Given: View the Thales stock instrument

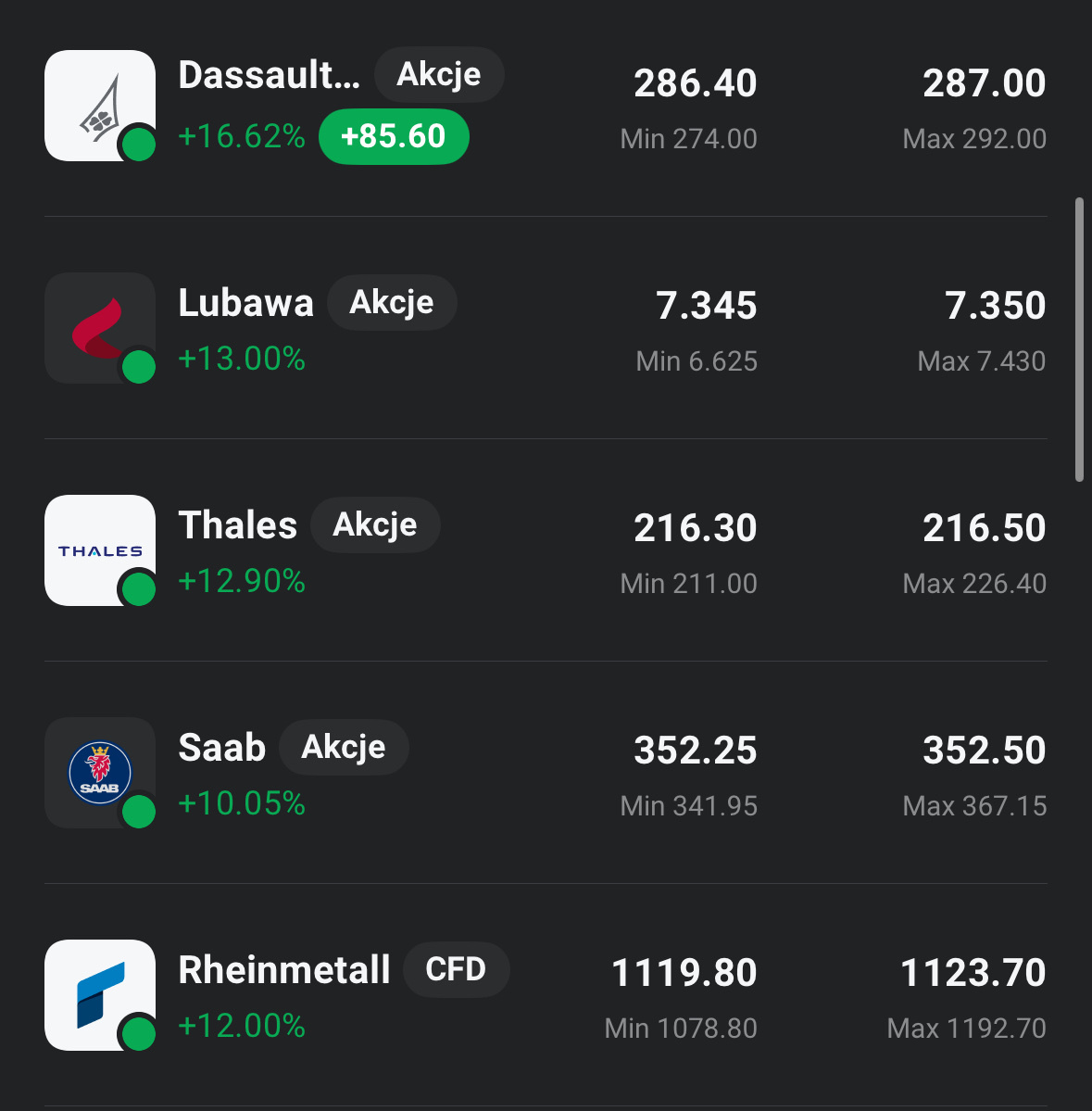Looking at the screenshot, I should pos(237,526).
